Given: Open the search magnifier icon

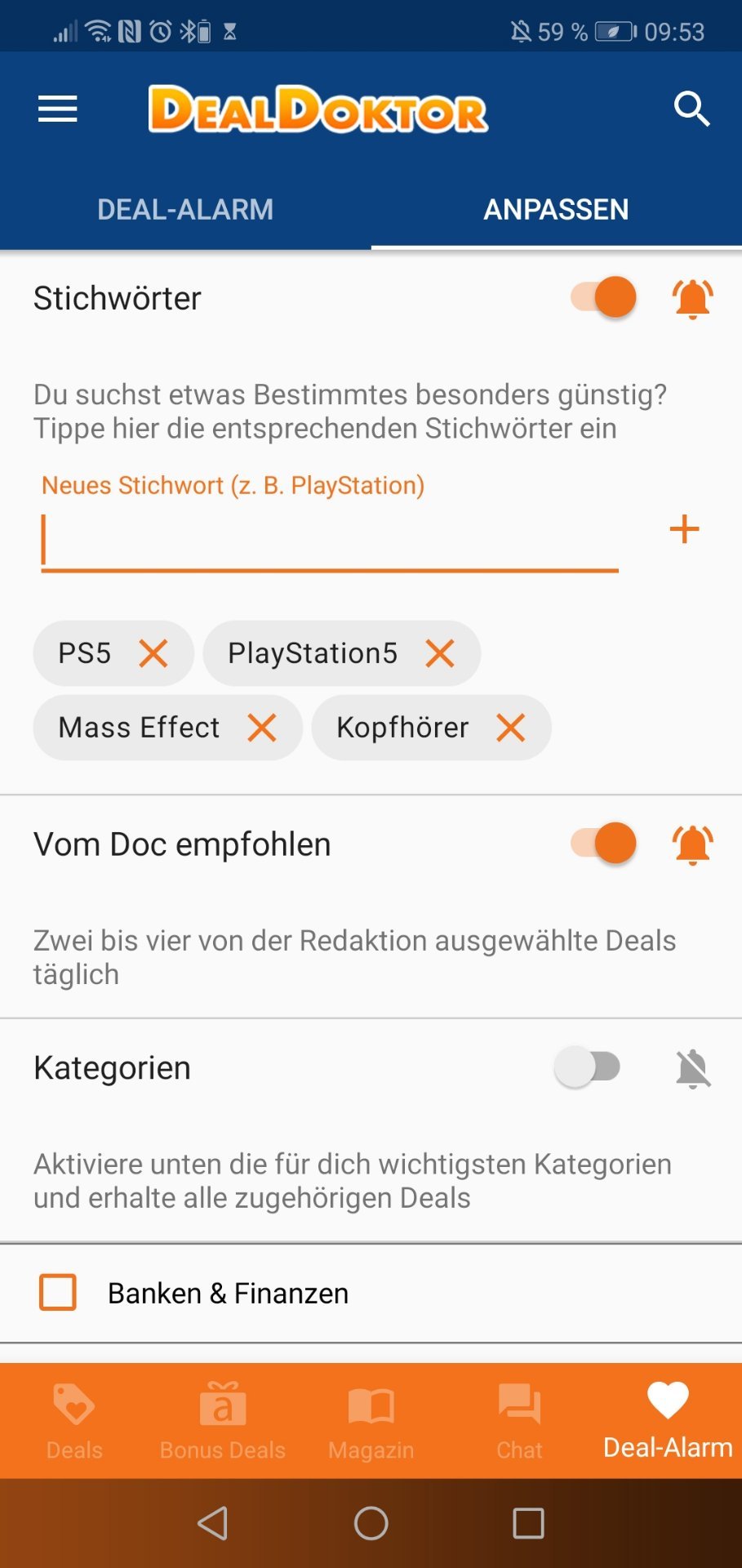Looking at the screenshot, I should (691, 109).
